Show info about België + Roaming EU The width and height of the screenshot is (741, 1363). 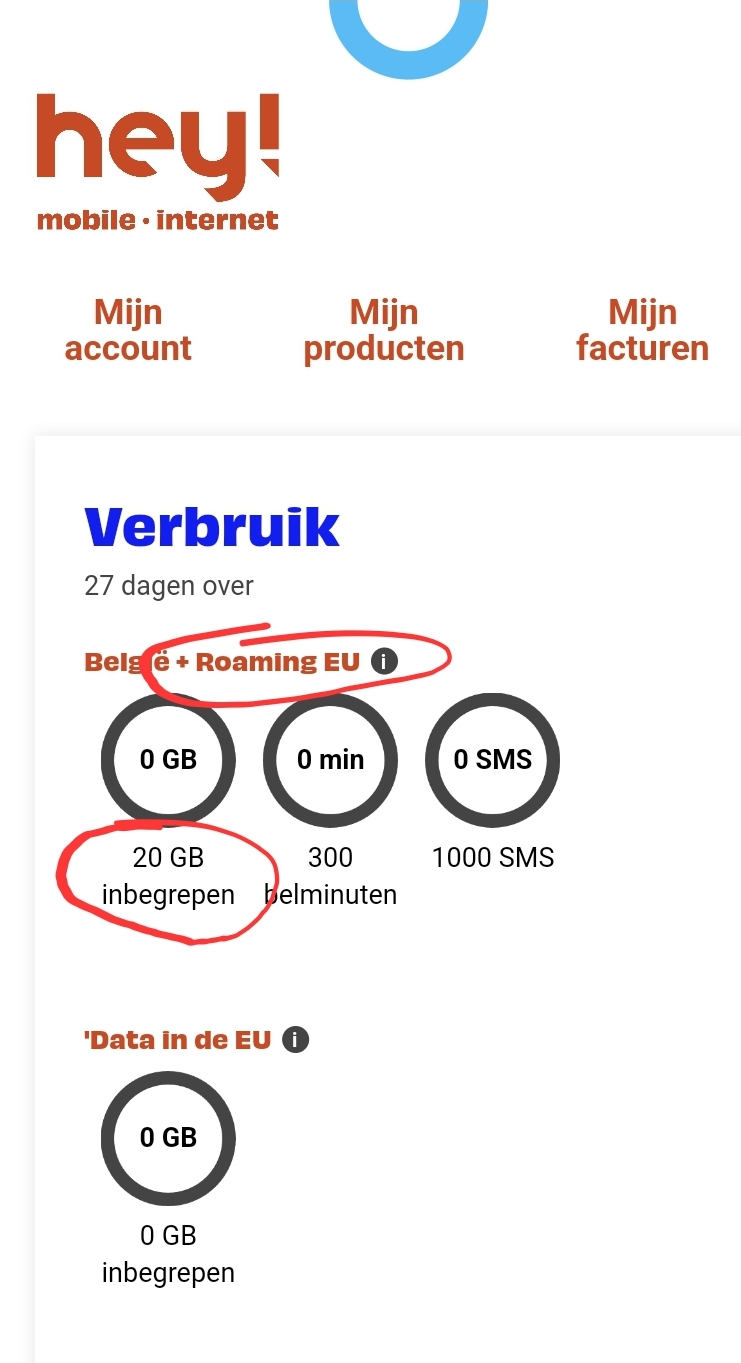(384, 662)
